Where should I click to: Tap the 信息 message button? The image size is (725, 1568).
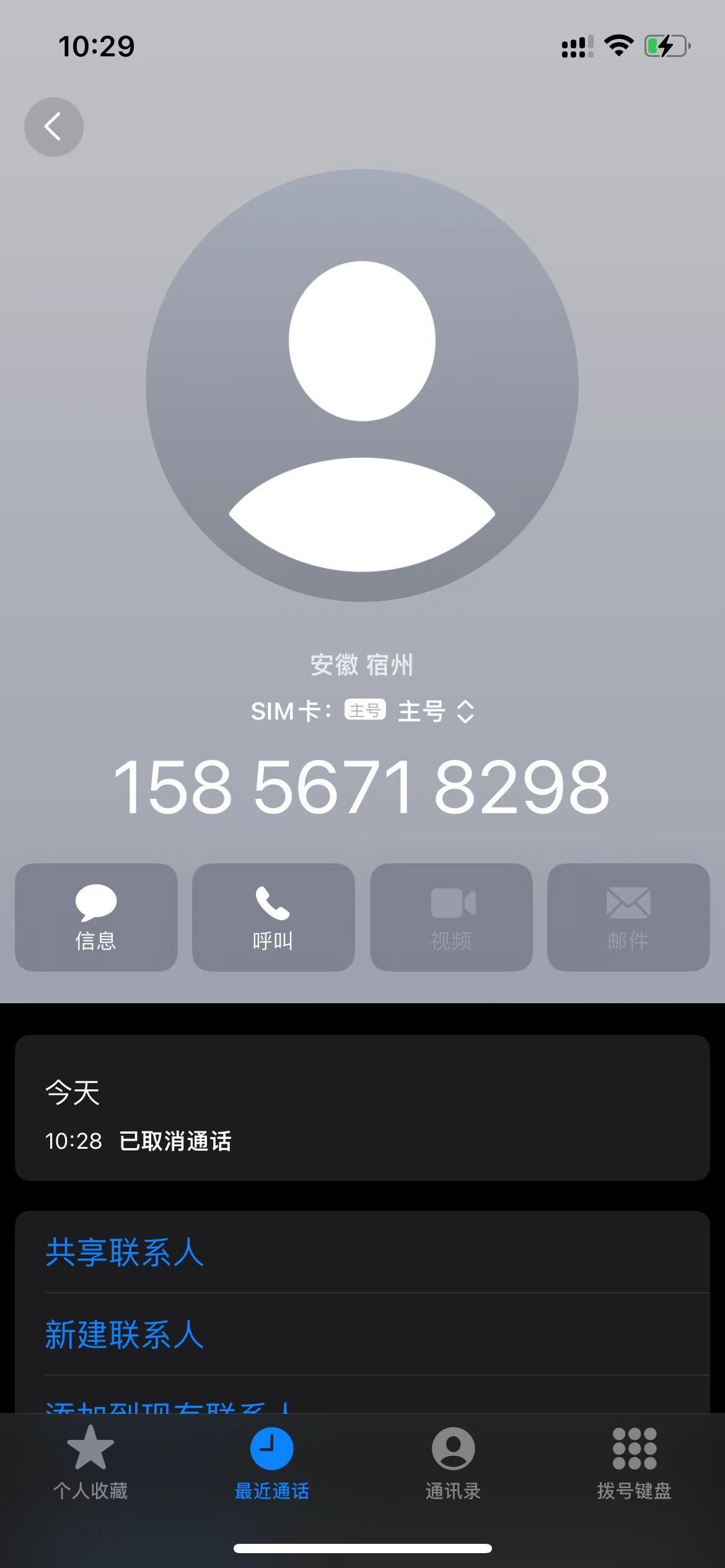click(x=96, y=917)
